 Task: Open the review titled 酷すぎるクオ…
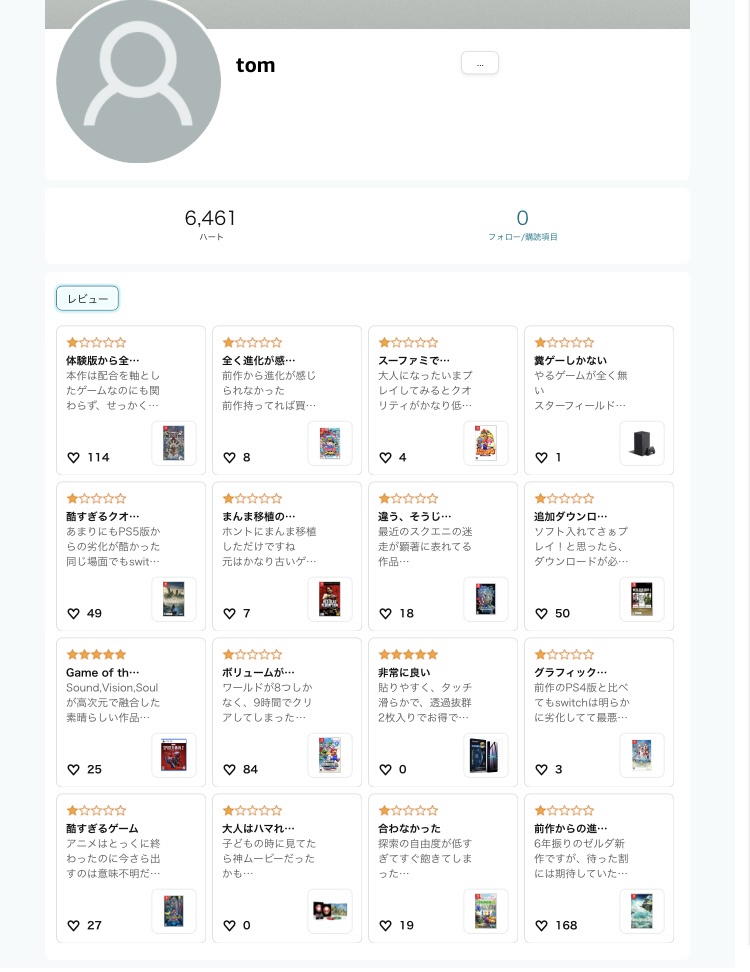tap(102, 516)
